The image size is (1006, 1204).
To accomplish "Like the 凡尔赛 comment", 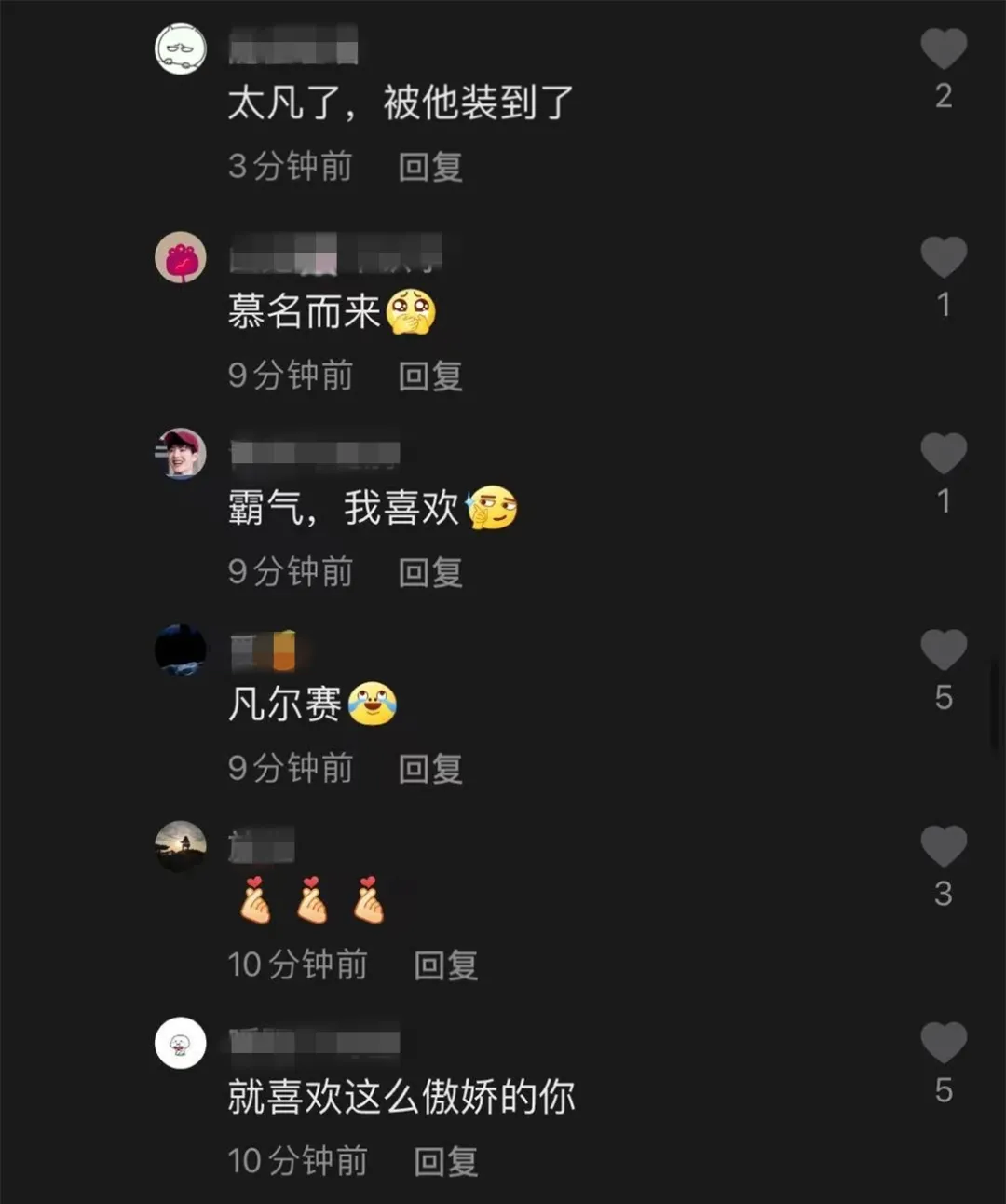I will [944, 650].
